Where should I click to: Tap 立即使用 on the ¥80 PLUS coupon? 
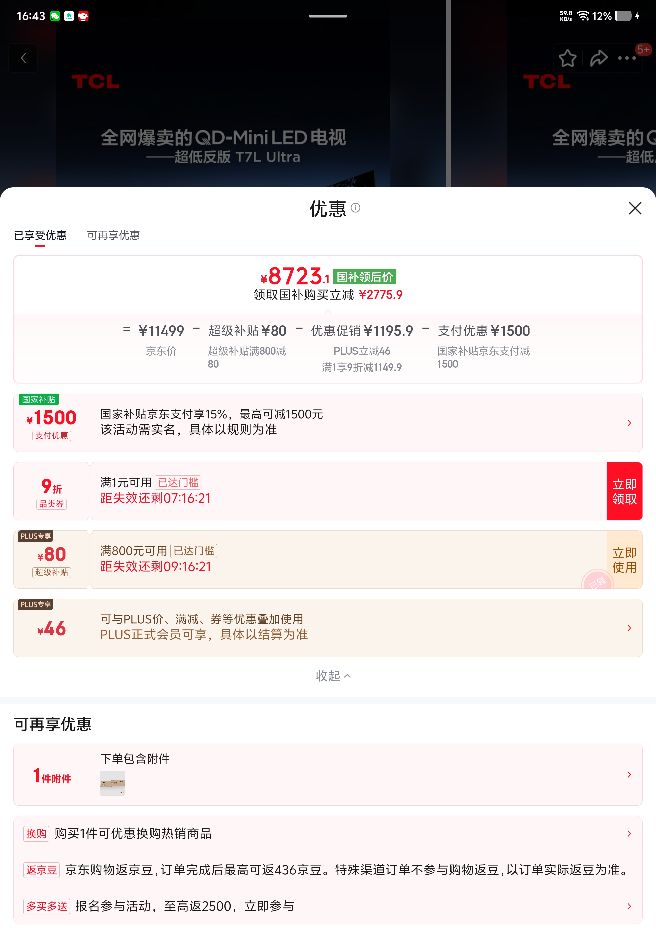(x=624, y=560)
